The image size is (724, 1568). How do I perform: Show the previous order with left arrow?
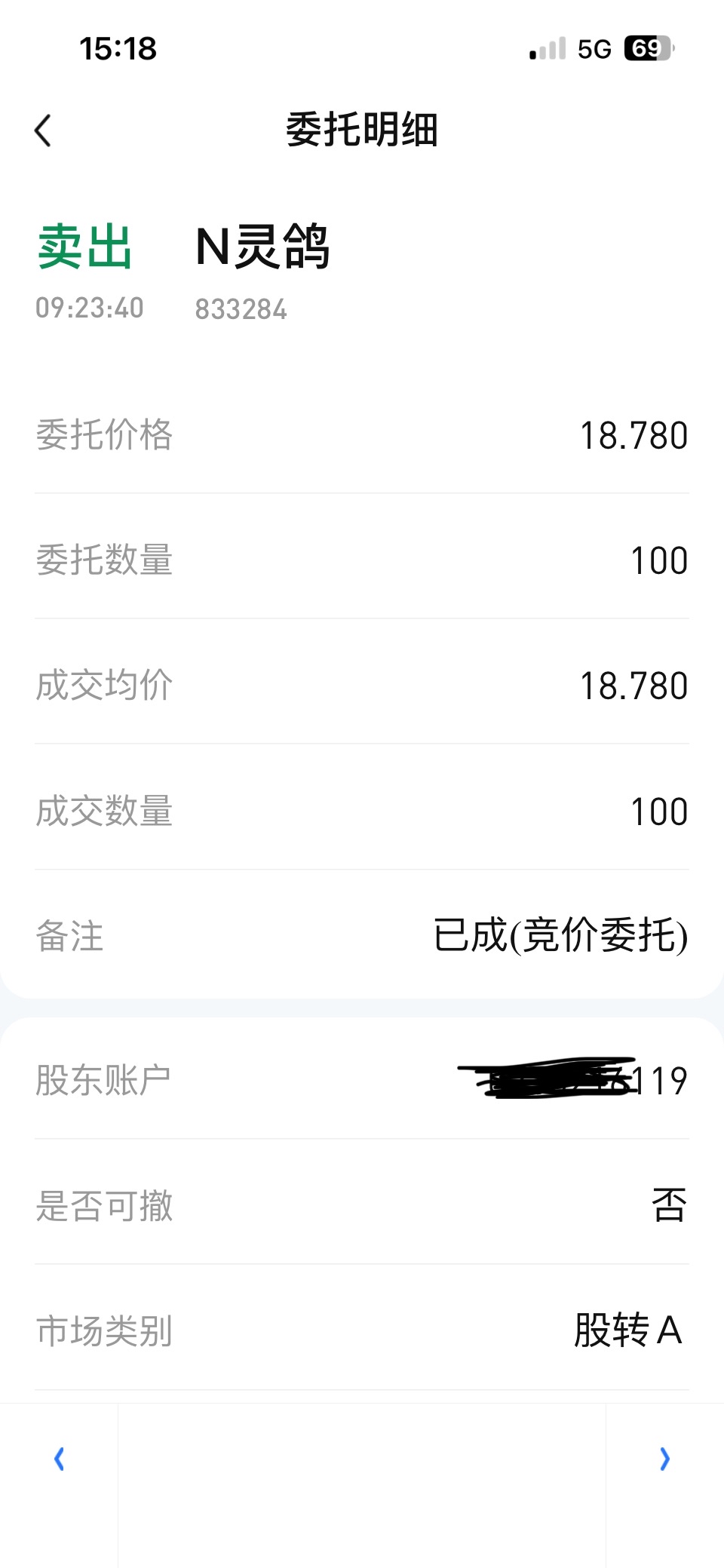point(59,1459)
